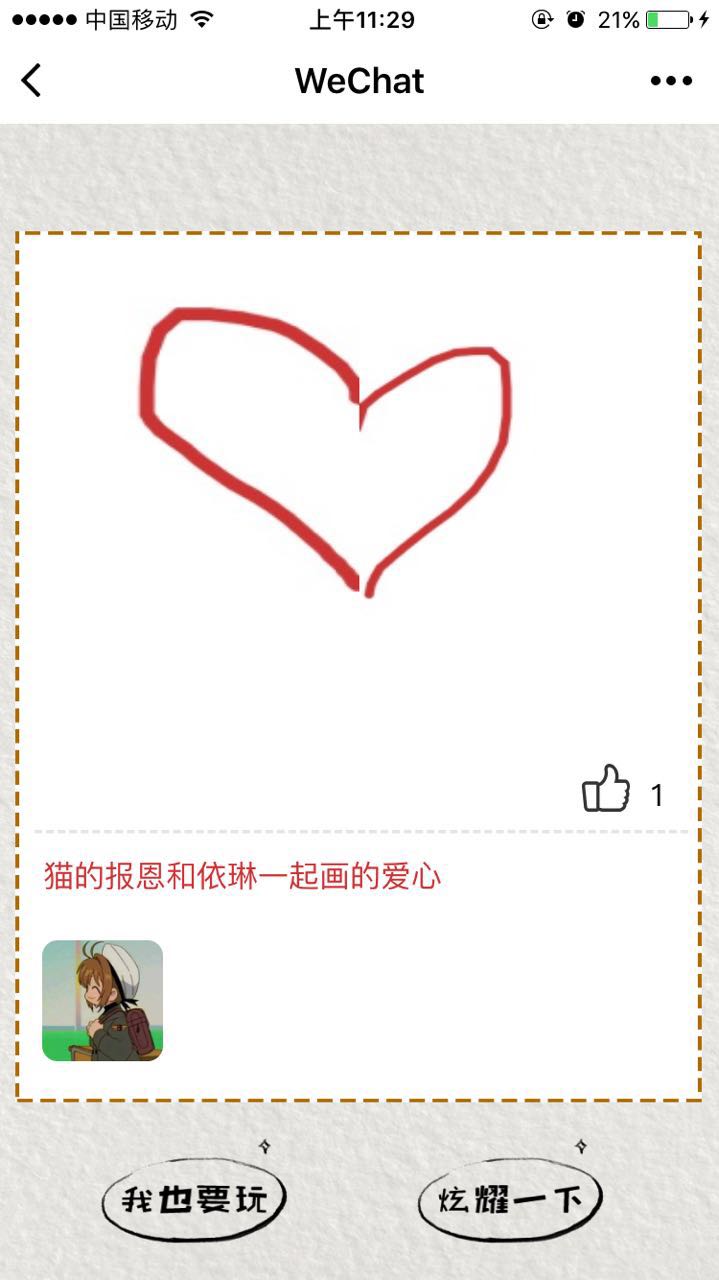Open the anime girl profile avatar
The image size is (719, 1280).
point(102,1000)
